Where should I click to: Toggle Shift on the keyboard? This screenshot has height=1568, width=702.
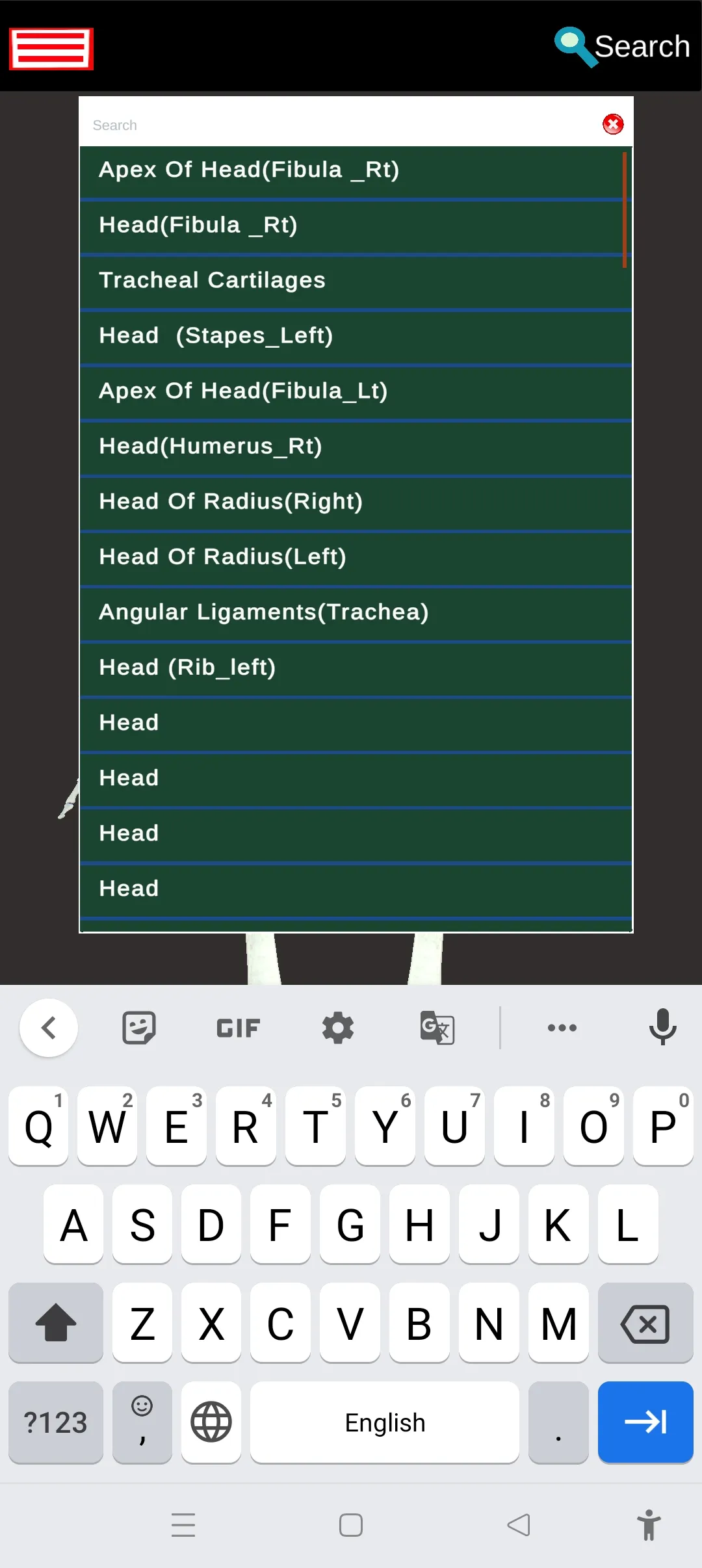point(56,1324)
